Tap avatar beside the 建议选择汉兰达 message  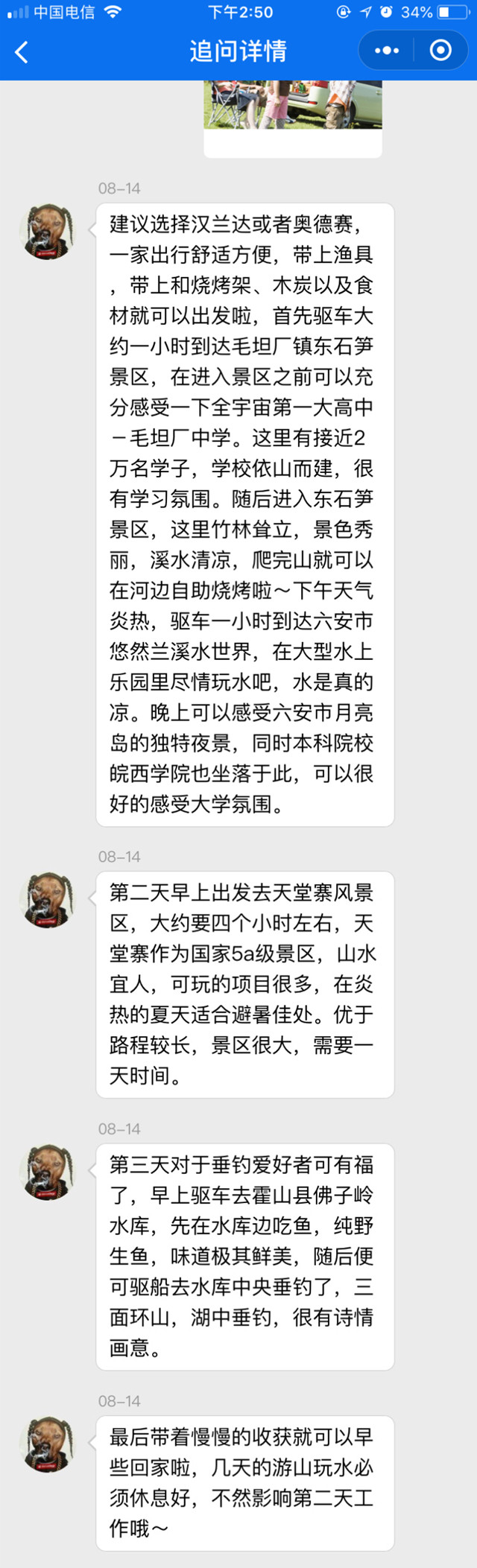pos(48,232)
